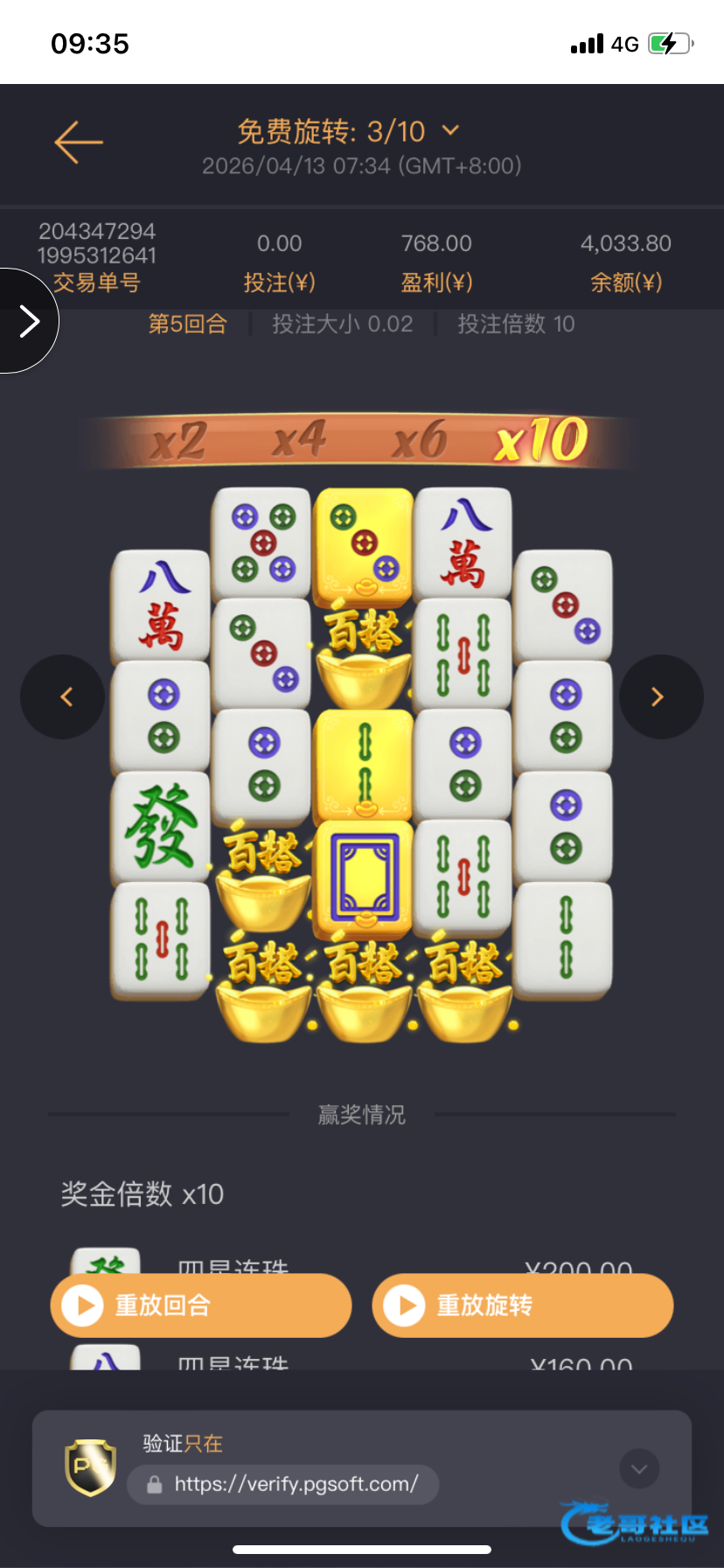This screenshot has width=724, height=1568.
Task: Show the previous round of the board
Action: tap(63, 696)
